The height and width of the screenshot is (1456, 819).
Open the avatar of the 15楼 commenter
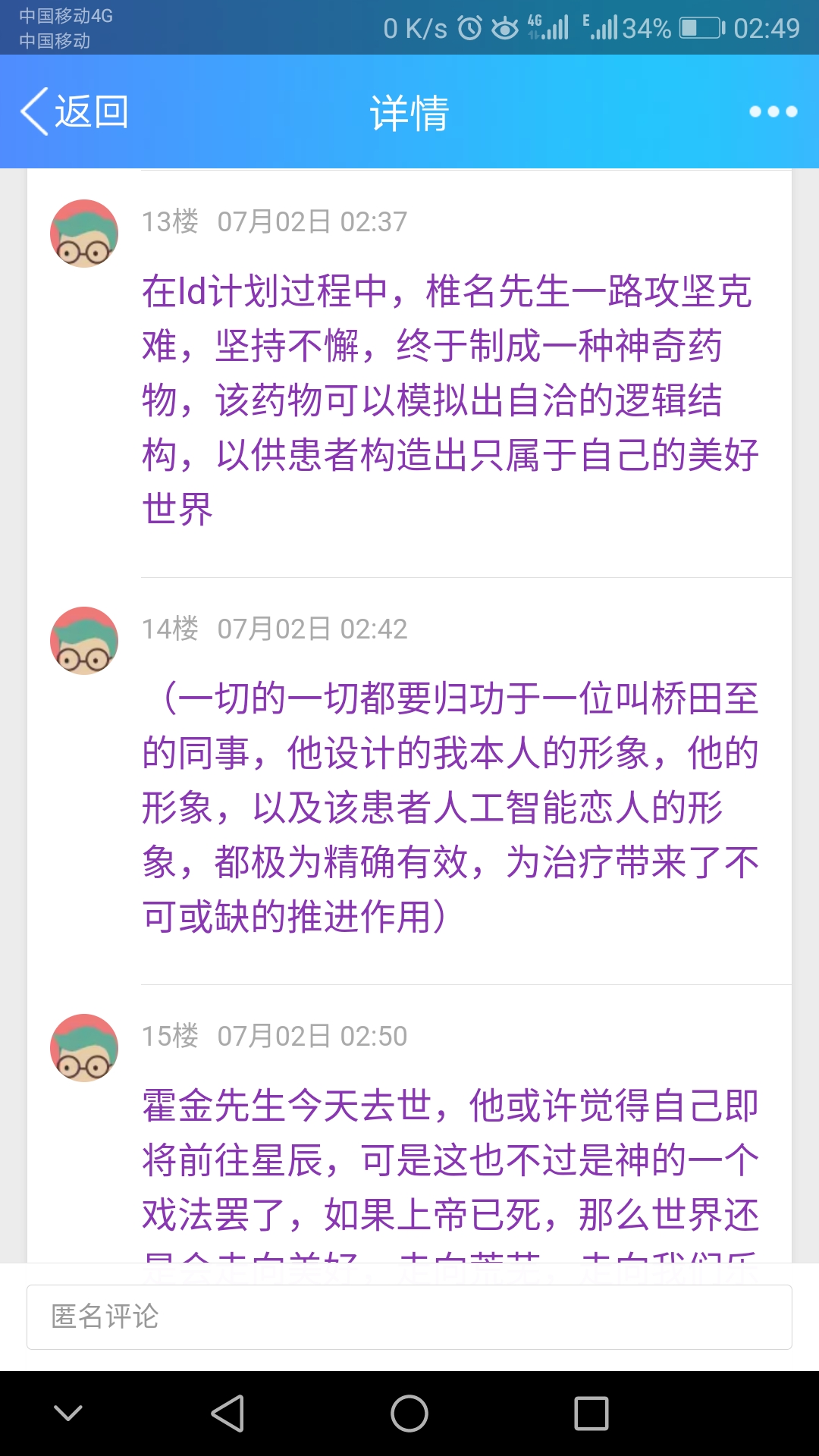pyautogui.click(x=84, y=1048)
